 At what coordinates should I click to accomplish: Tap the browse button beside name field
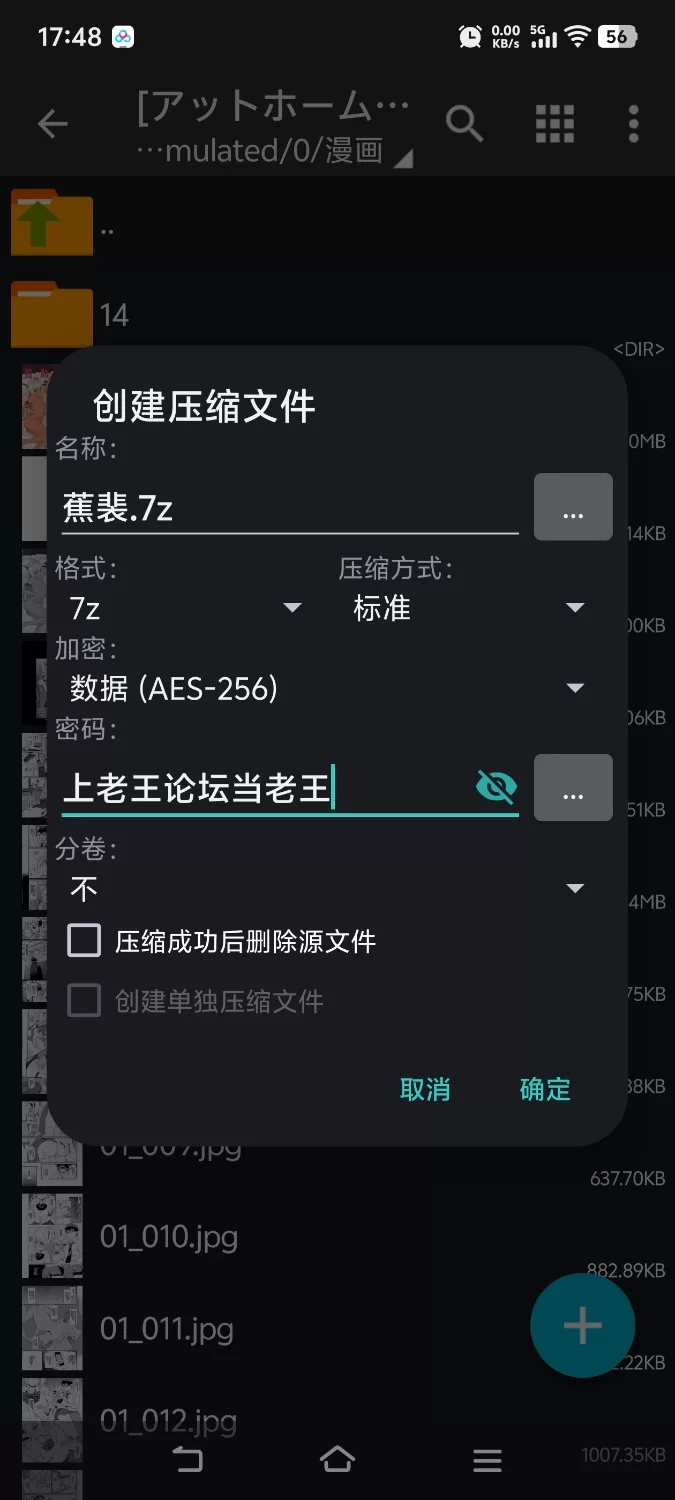(573, 507)
